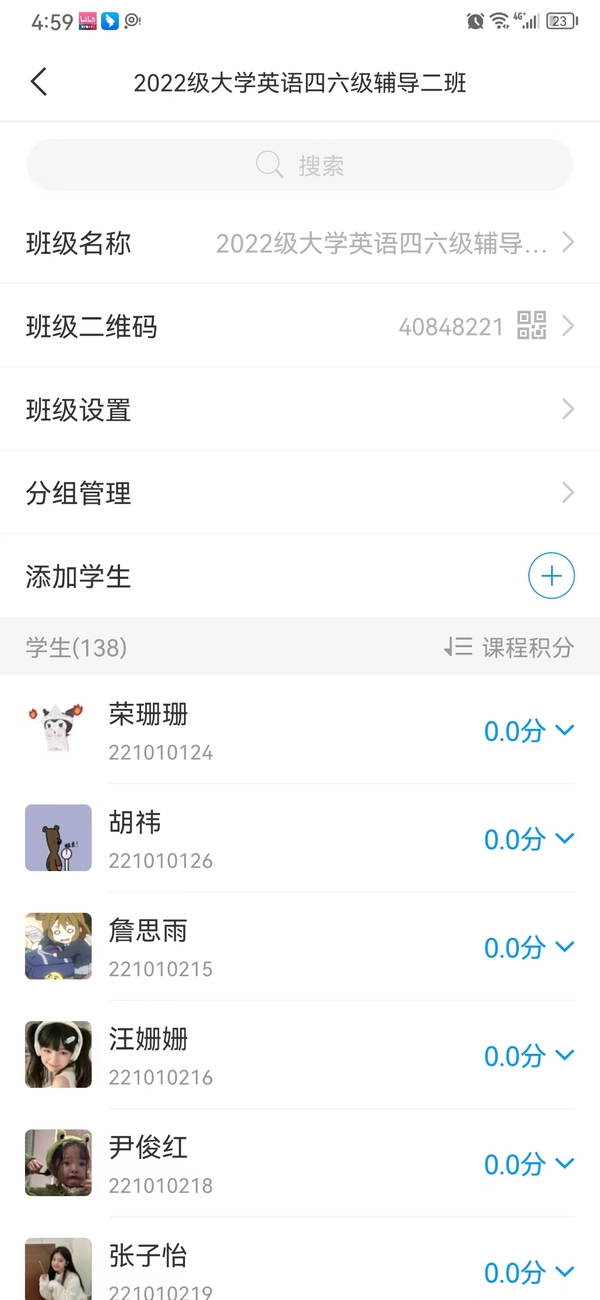Tap the plus icon to add a student
This screenshot has width=600, height=1300.
point(551,576)
